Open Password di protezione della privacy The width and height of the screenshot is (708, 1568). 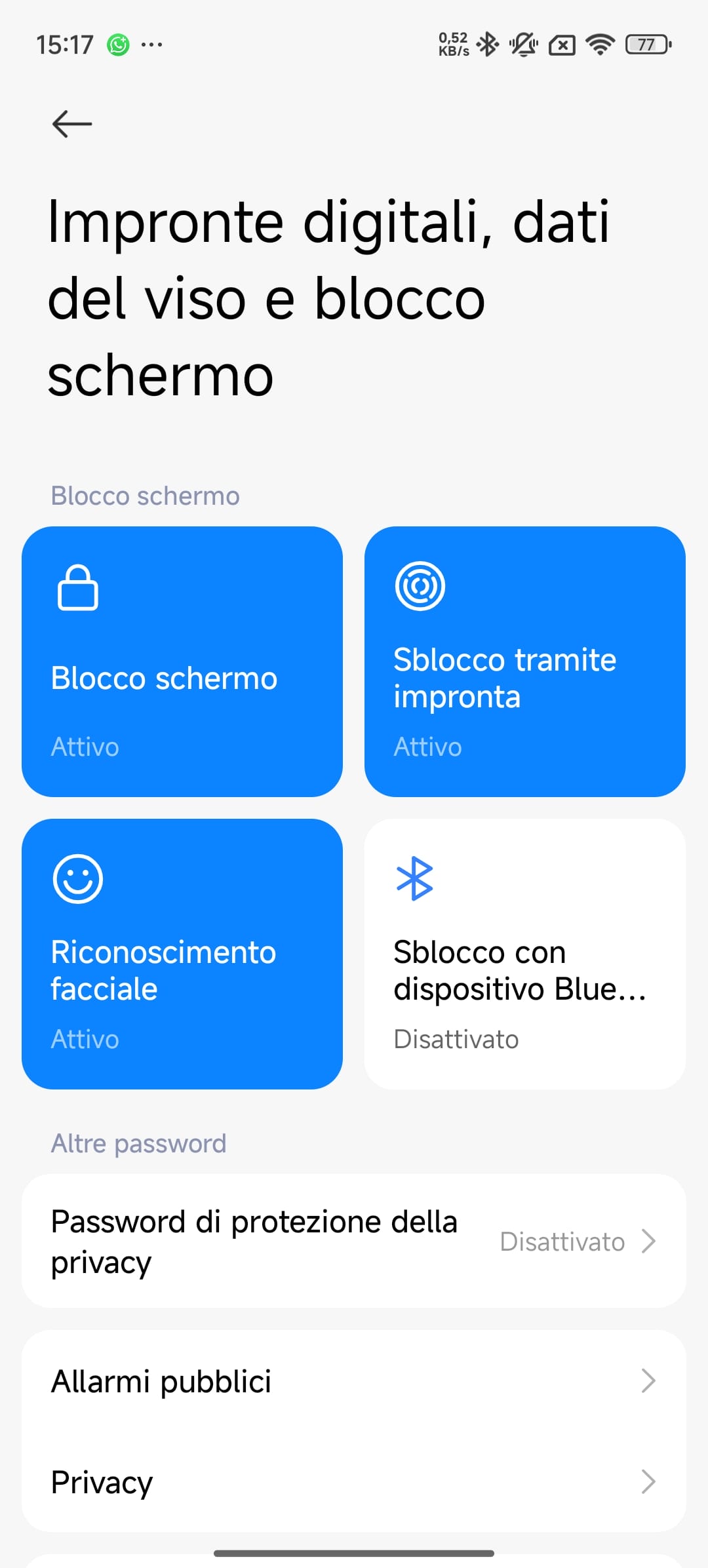coord(354,1241)
